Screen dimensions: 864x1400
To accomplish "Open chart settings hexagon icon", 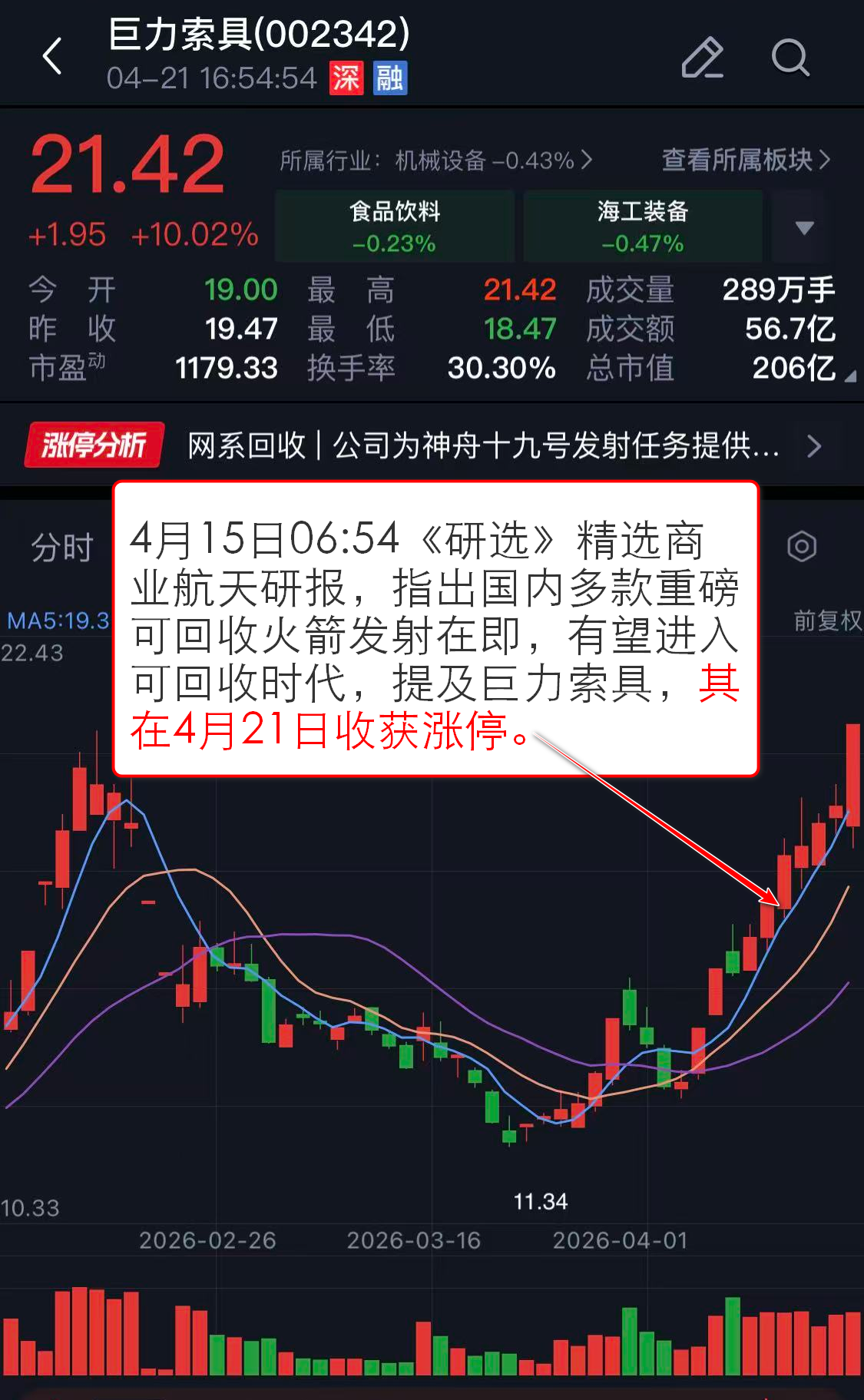I will pyautogui.click(x=802, y=547).
